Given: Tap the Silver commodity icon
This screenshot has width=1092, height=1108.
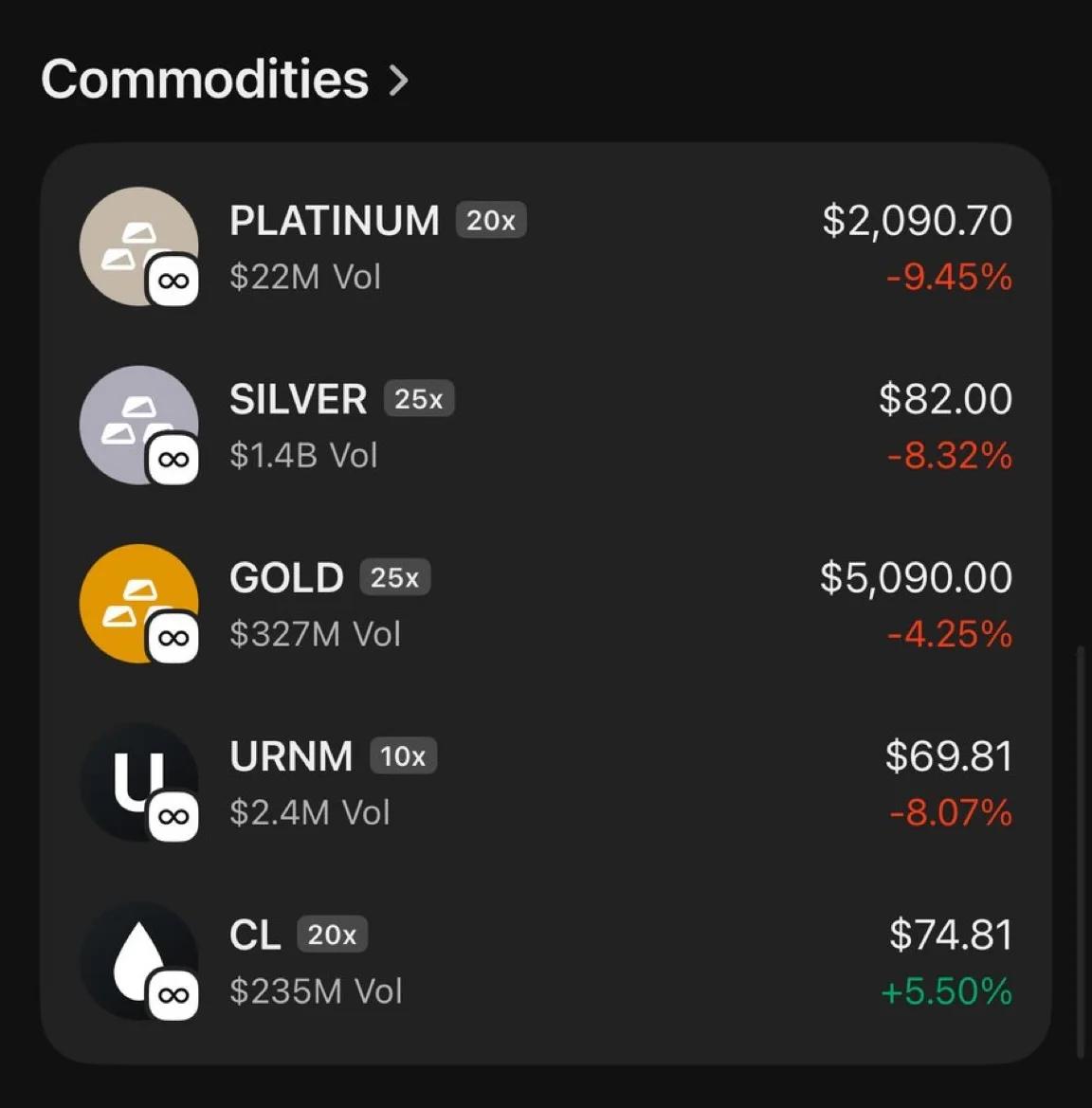Looking at the screenshot, I should coord(139,424).
